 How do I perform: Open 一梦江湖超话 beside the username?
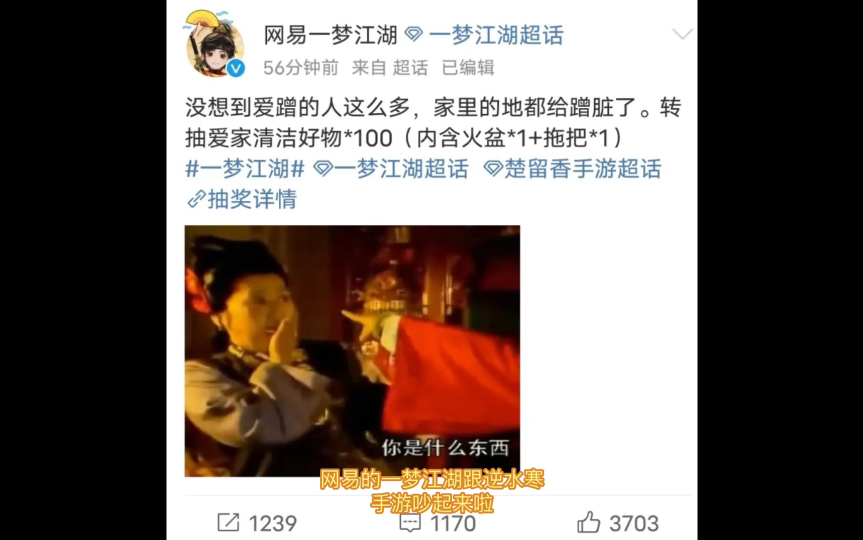pyautogui.click(x=485, y=36)
